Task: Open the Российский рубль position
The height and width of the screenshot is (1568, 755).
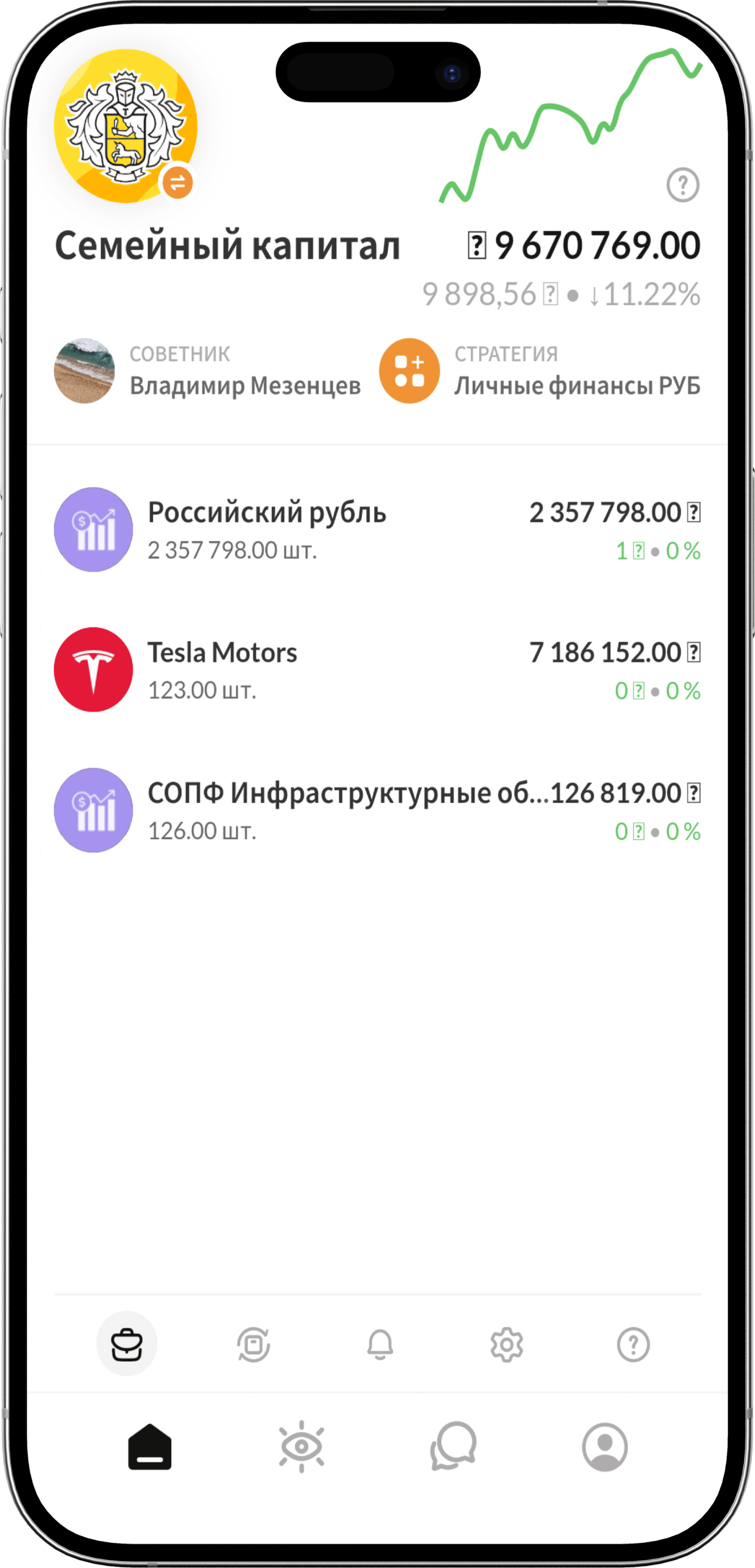Action: [x=377, y=530]
